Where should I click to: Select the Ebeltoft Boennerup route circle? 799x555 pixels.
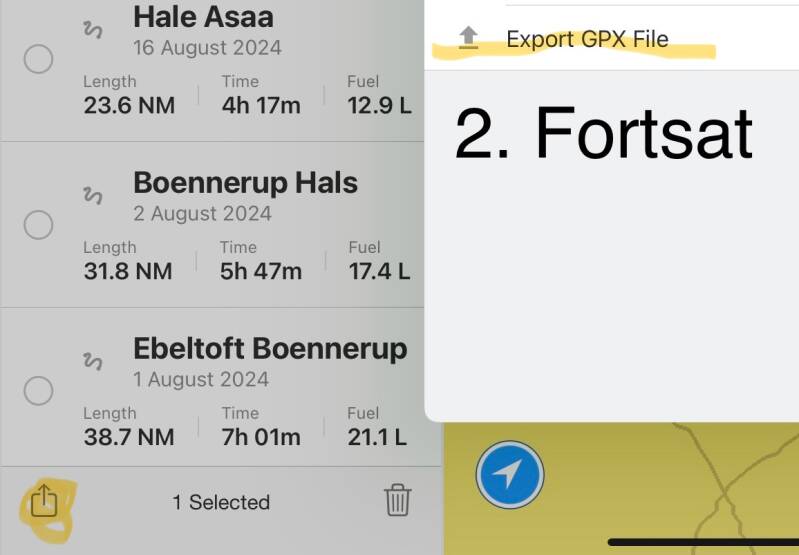[x=38, y=391]
